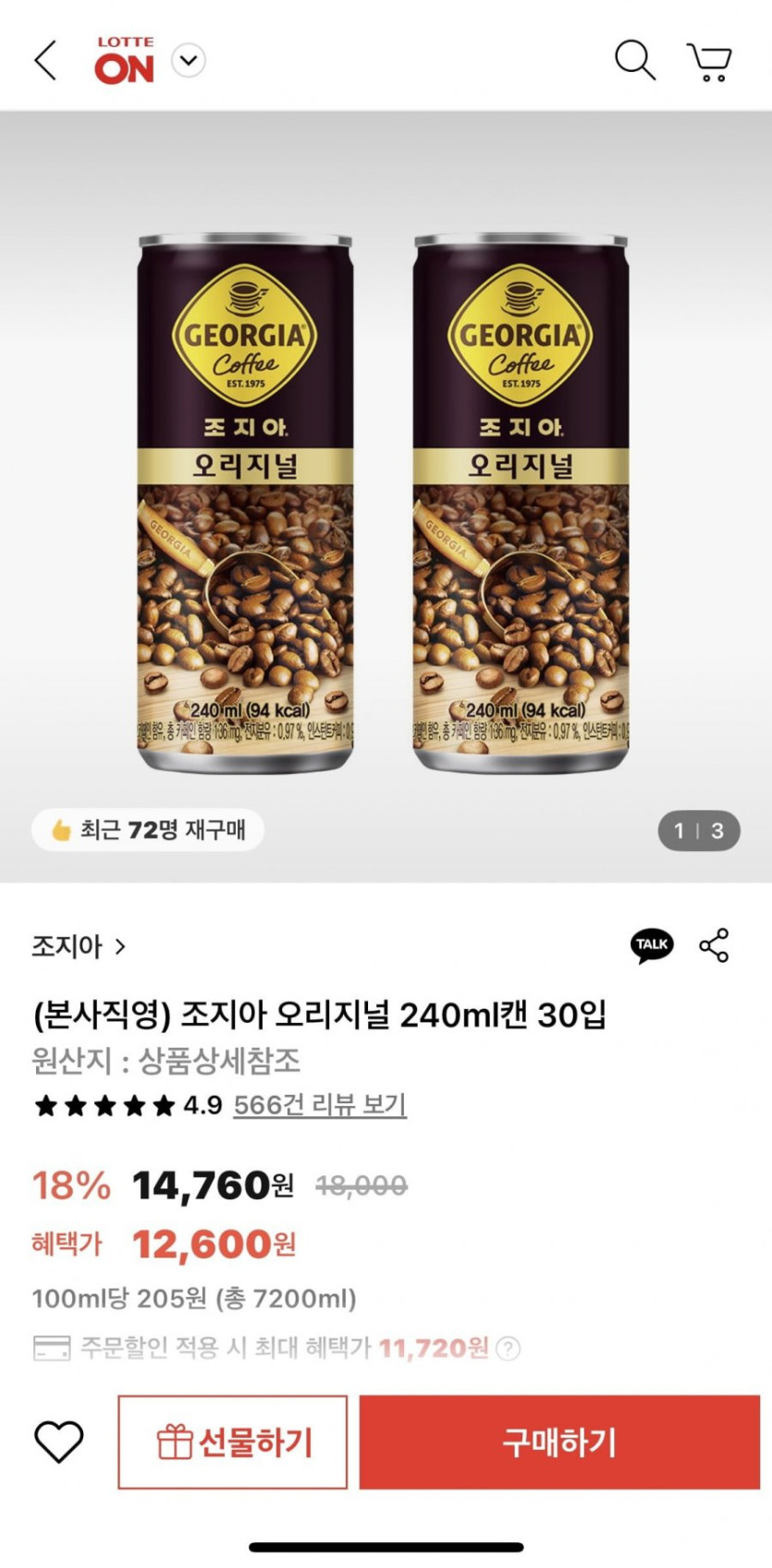Tap 구매하기 to buy now
The width and height of the screenshot is (772, 1568).
559,1442
